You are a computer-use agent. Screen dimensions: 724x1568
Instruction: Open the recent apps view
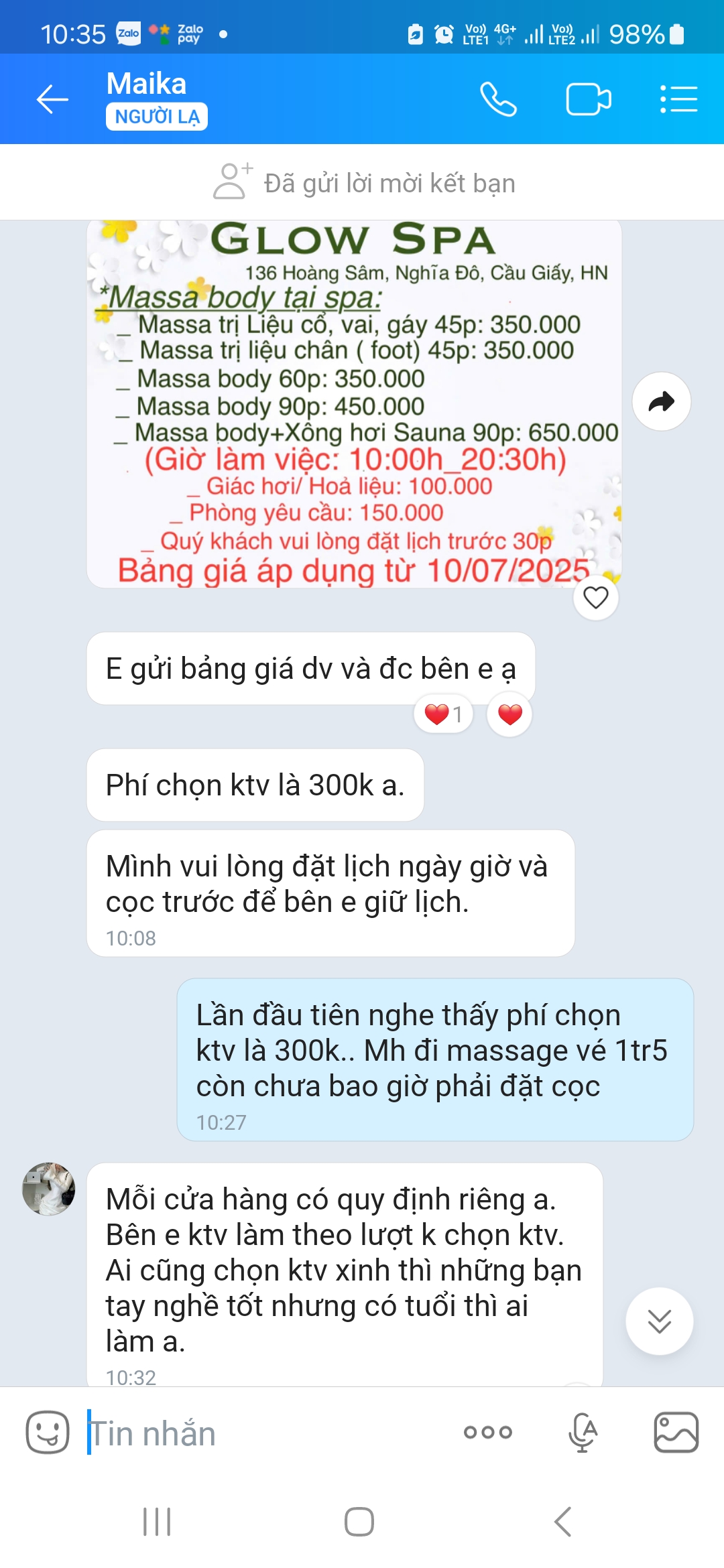coord(157,1521)
